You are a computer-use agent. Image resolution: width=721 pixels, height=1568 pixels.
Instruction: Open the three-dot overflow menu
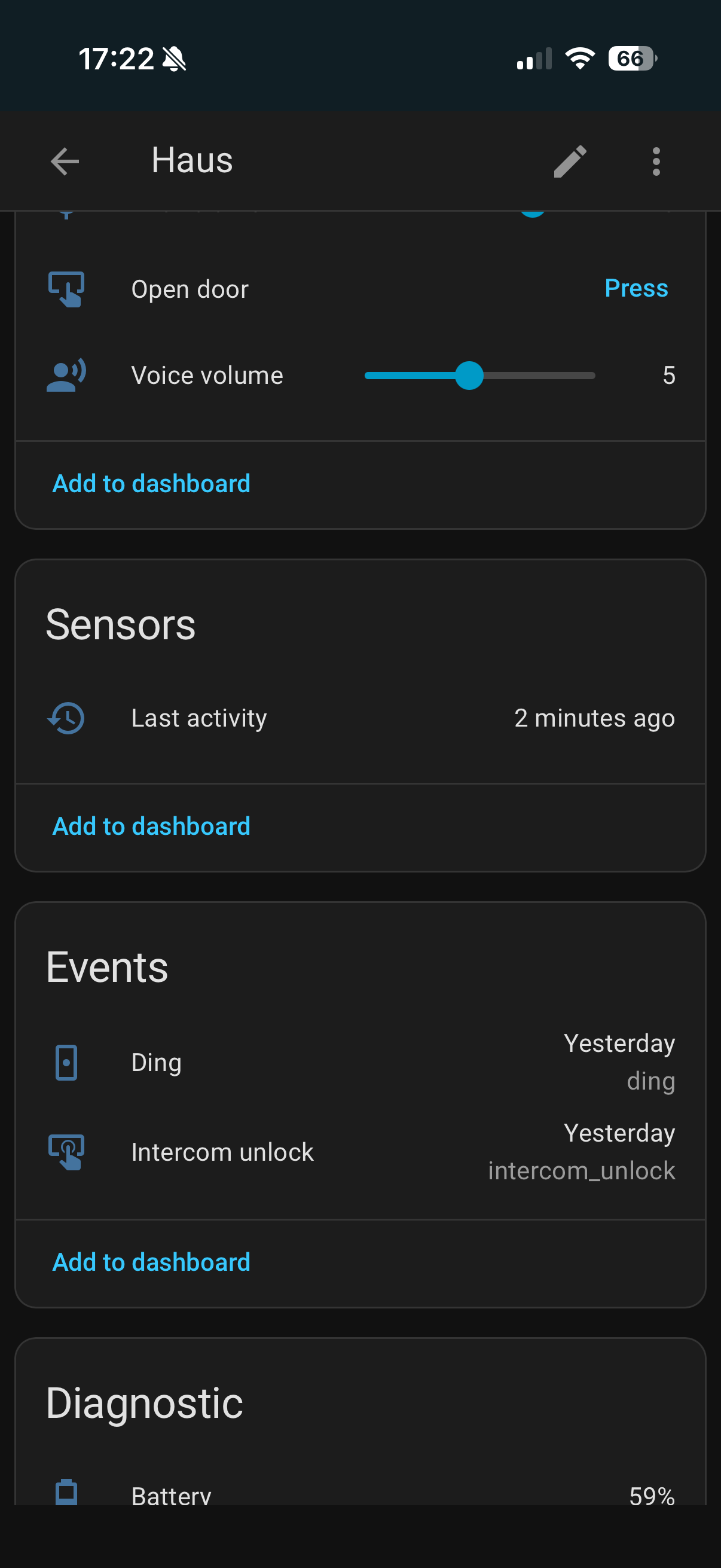[x=655, y=161]
